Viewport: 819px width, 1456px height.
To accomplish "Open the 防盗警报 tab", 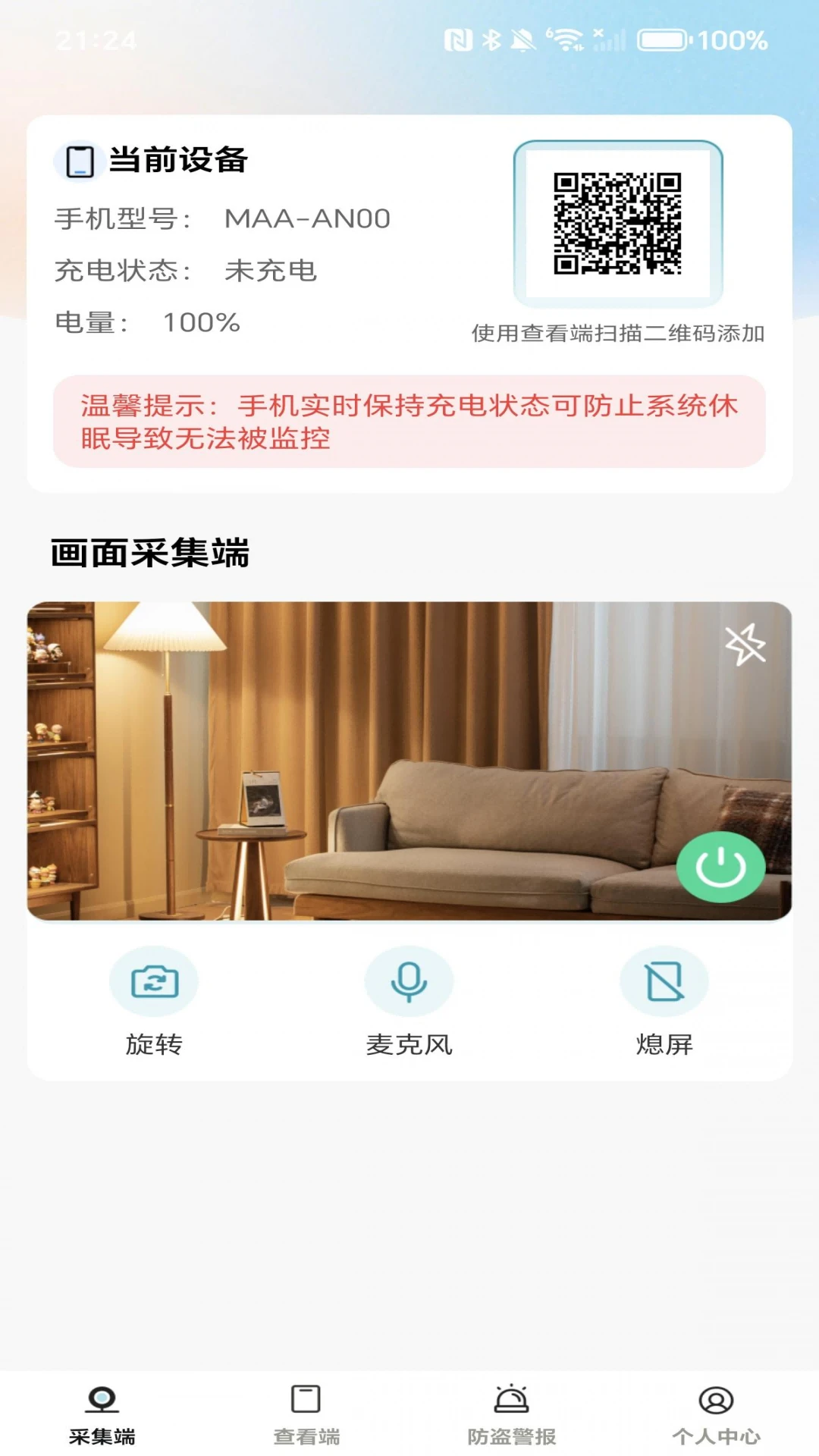I will (x=511, y=1413).
